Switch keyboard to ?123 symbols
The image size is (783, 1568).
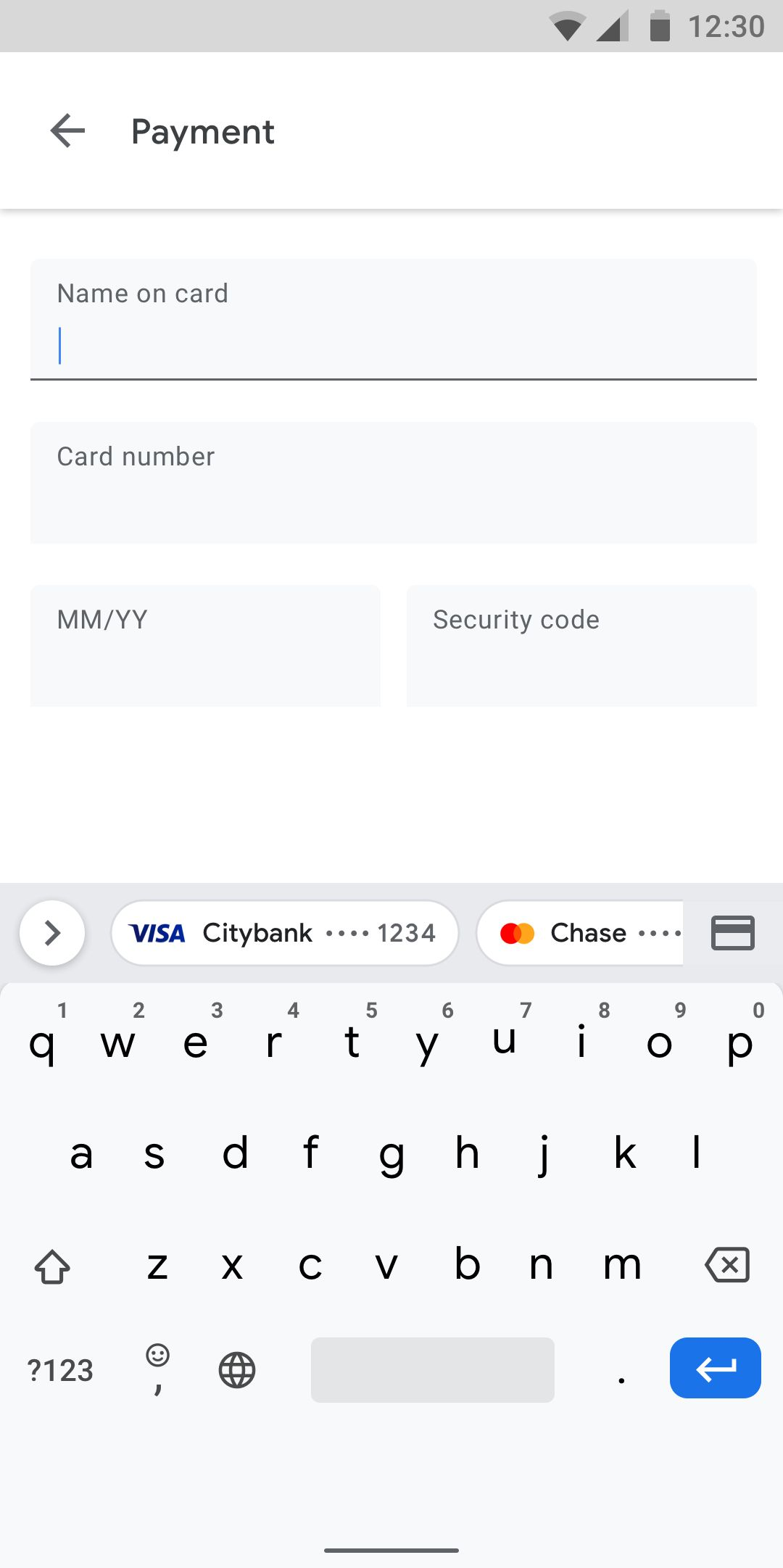click(60, 1370)
